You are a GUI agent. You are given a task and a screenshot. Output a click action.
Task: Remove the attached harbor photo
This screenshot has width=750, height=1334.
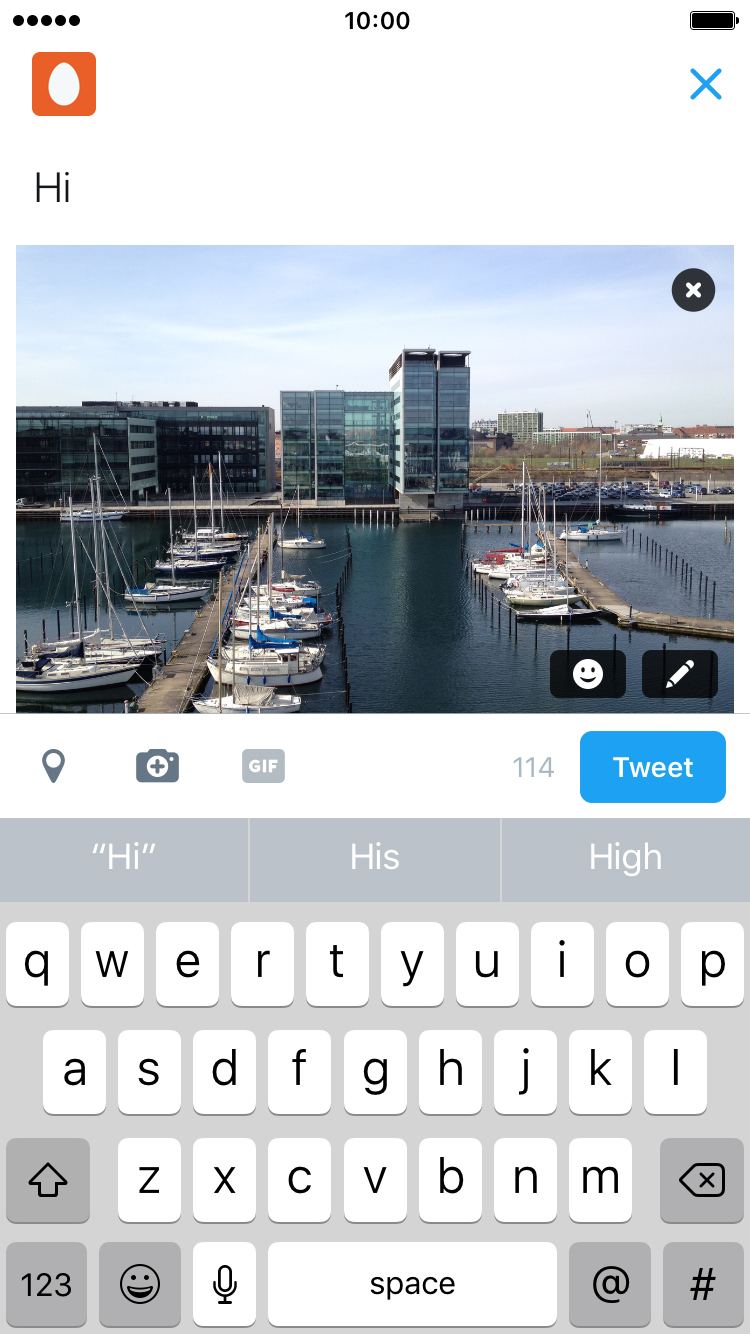[693, 290]
